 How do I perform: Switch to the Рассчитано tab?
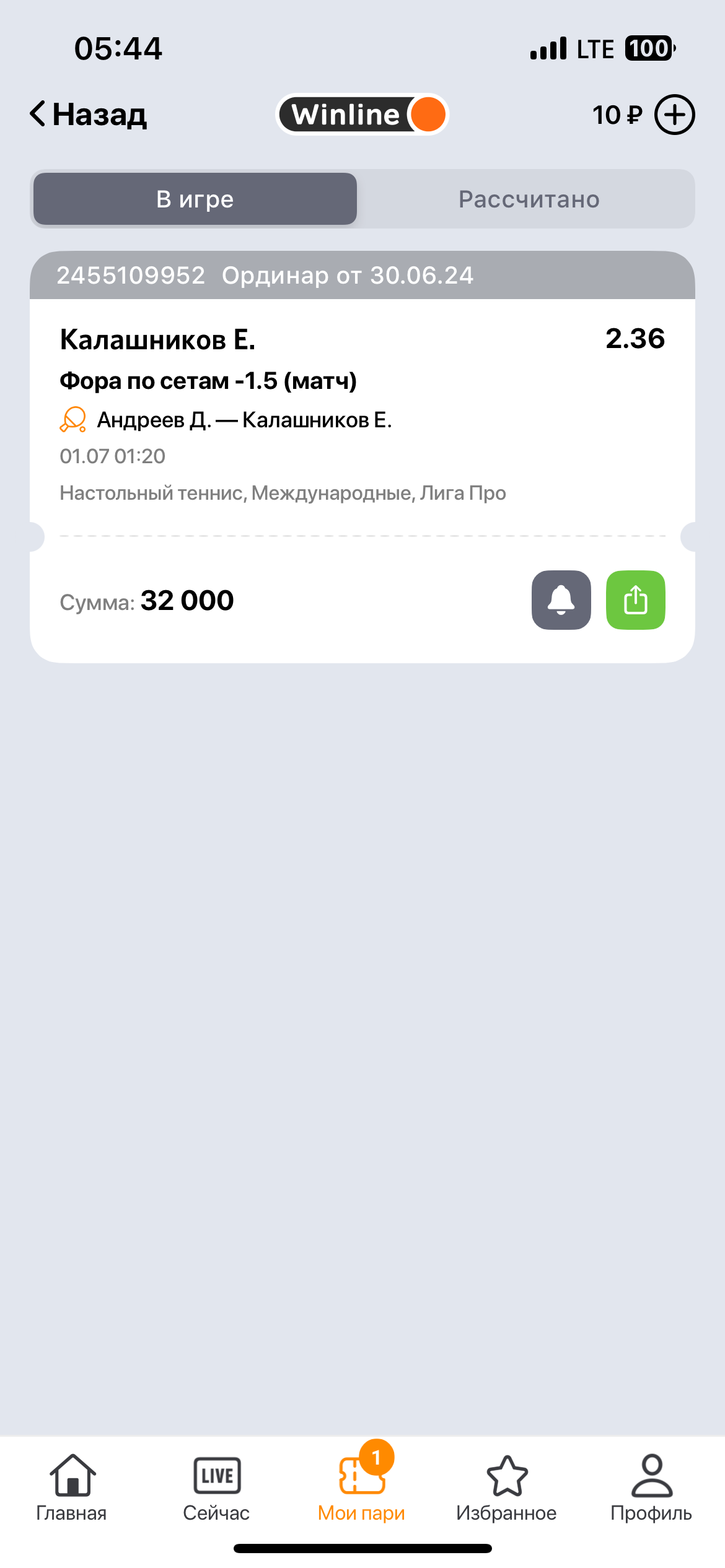tap(528, 199)
